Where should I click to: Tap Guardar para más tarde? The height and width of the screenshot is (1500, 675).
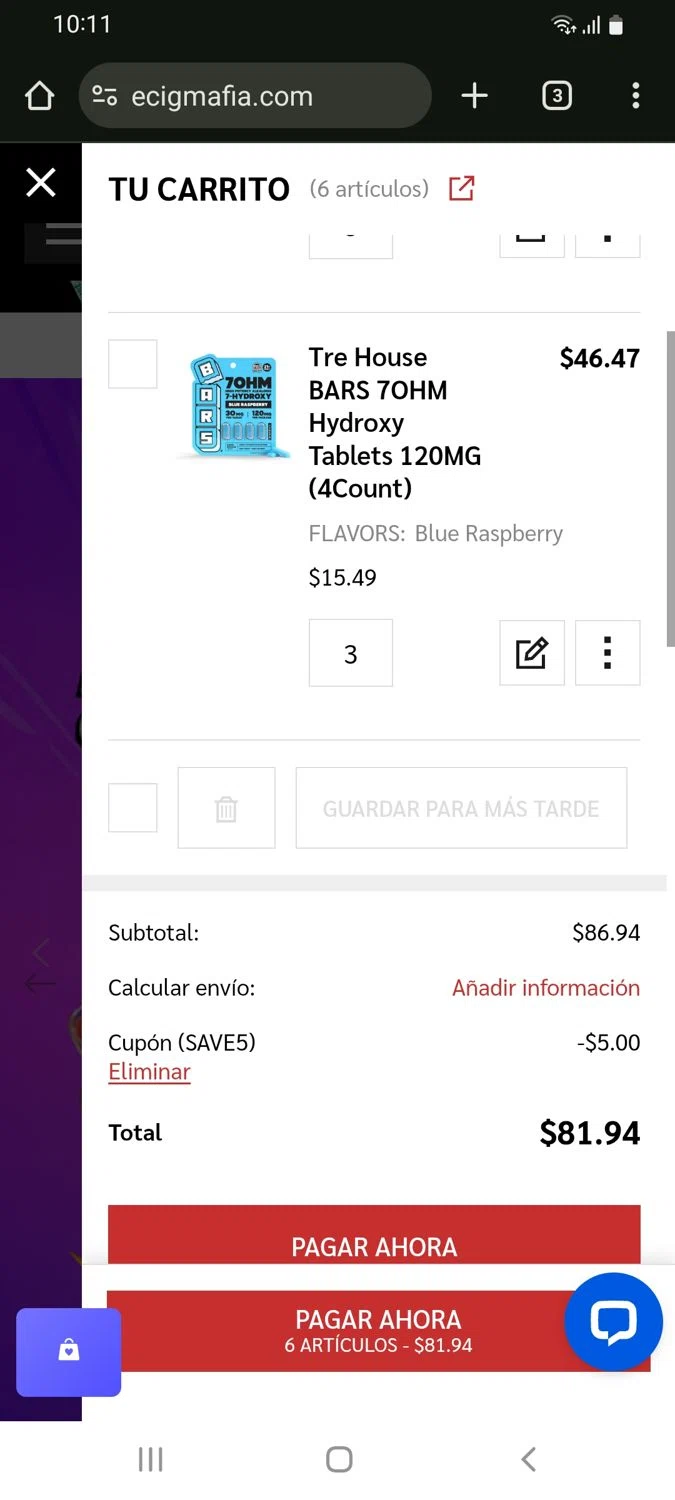[x=461, y=808]
